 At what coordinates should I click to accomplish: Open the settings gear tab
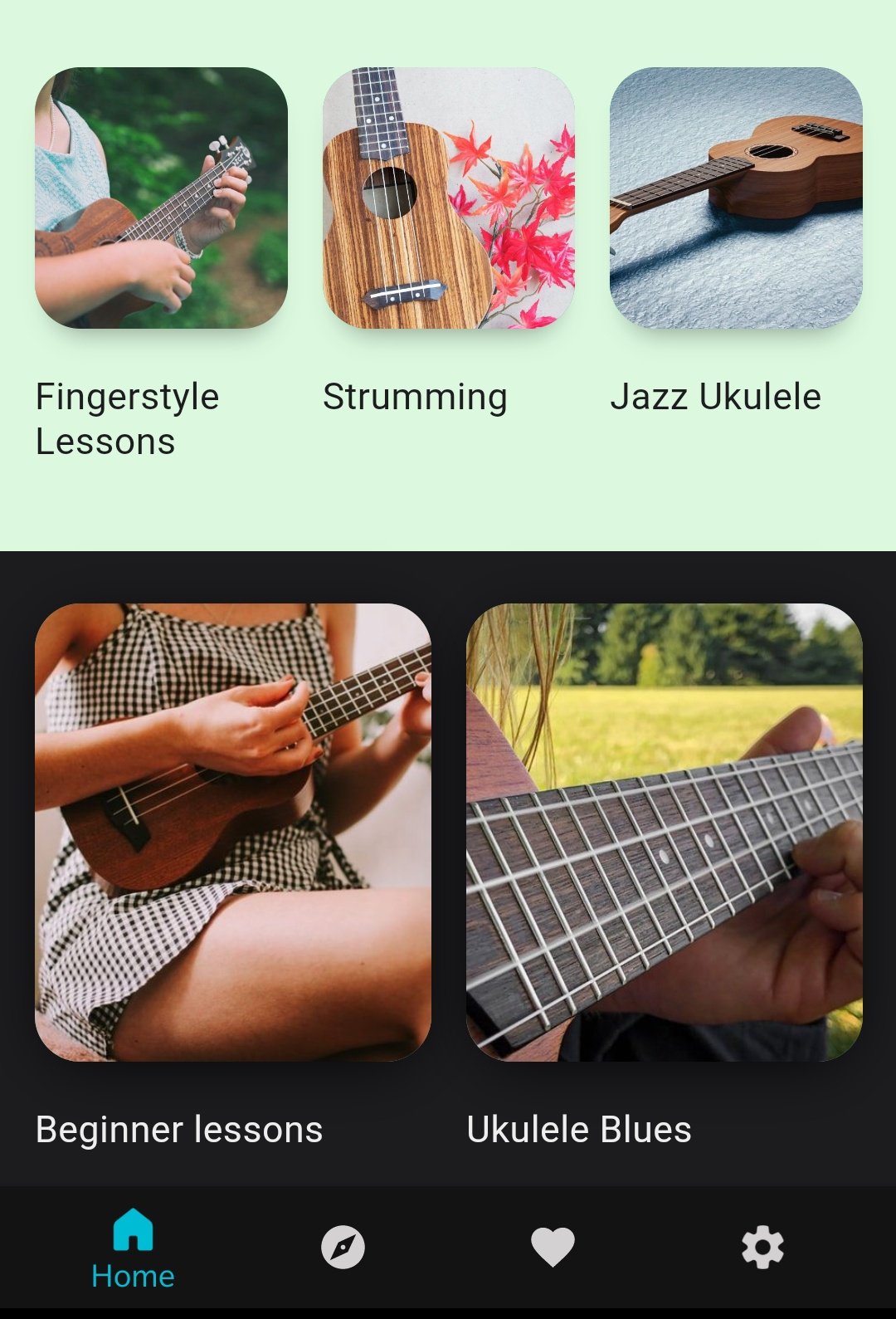(762, 1247)
